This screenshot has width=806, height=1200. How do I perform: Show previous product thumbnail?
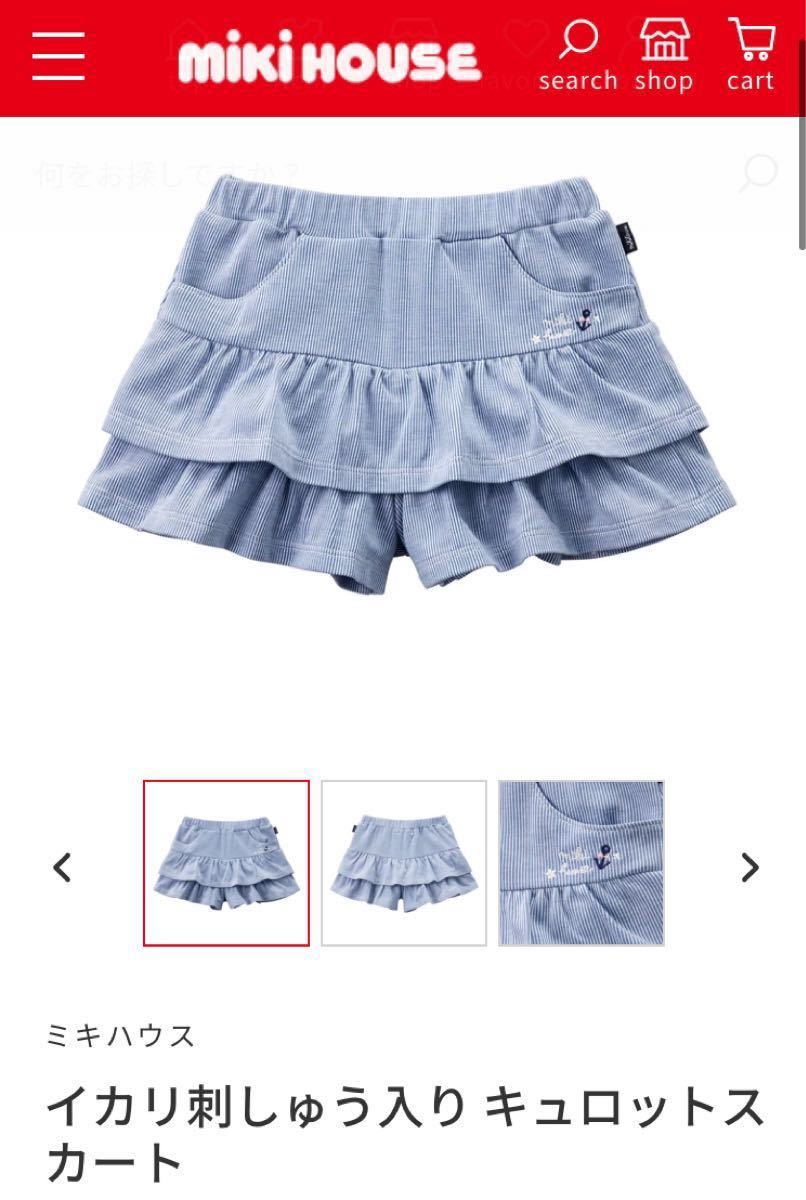[62, 867]
